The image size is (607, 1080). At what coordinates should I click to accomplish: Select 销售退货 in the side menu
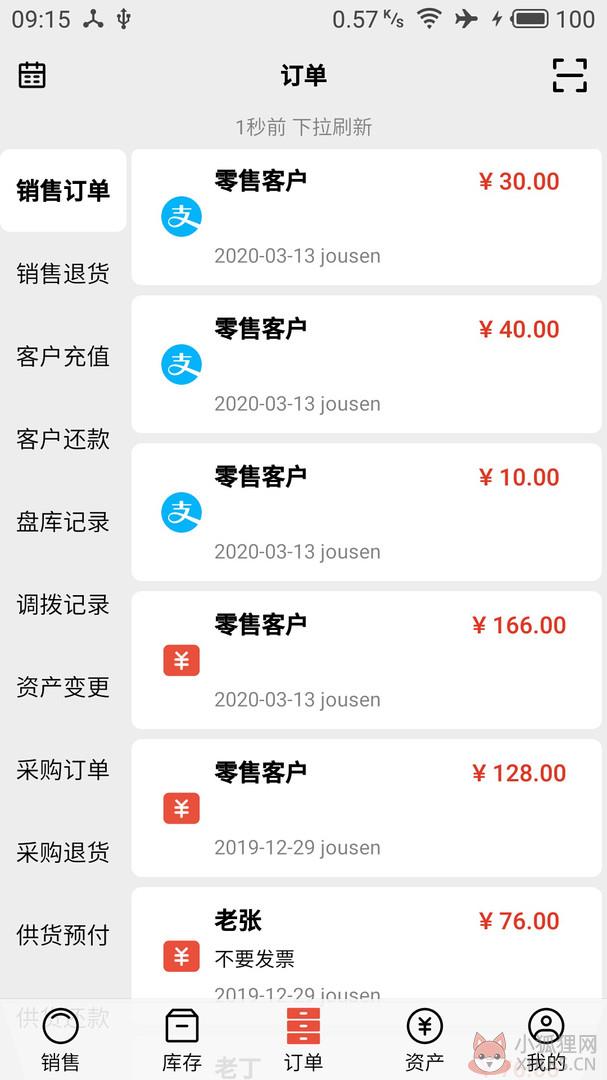[x=63, y=273]
